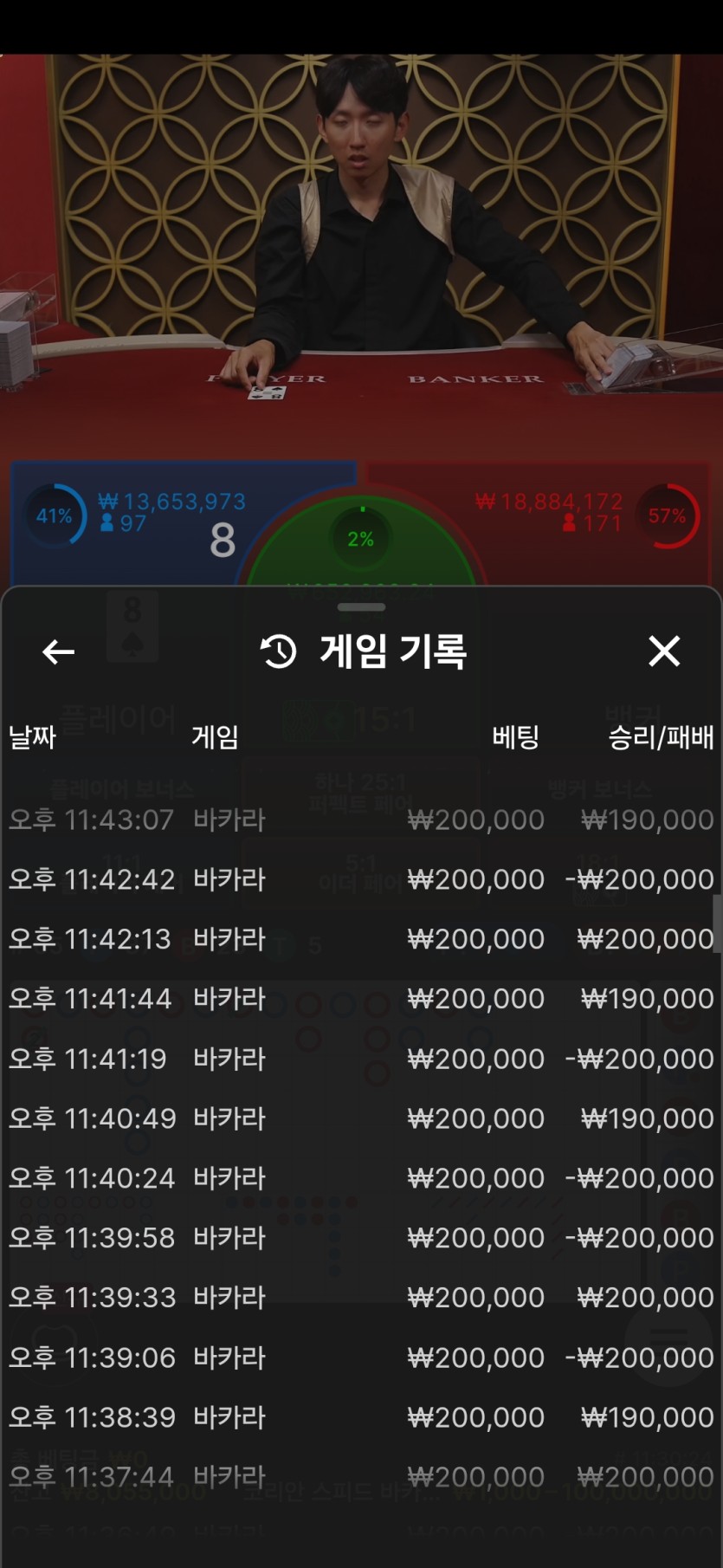This screenshot has width=723, height=1568.
Task: View details of the 오후 11:41:19 game
Action: 361,1059
